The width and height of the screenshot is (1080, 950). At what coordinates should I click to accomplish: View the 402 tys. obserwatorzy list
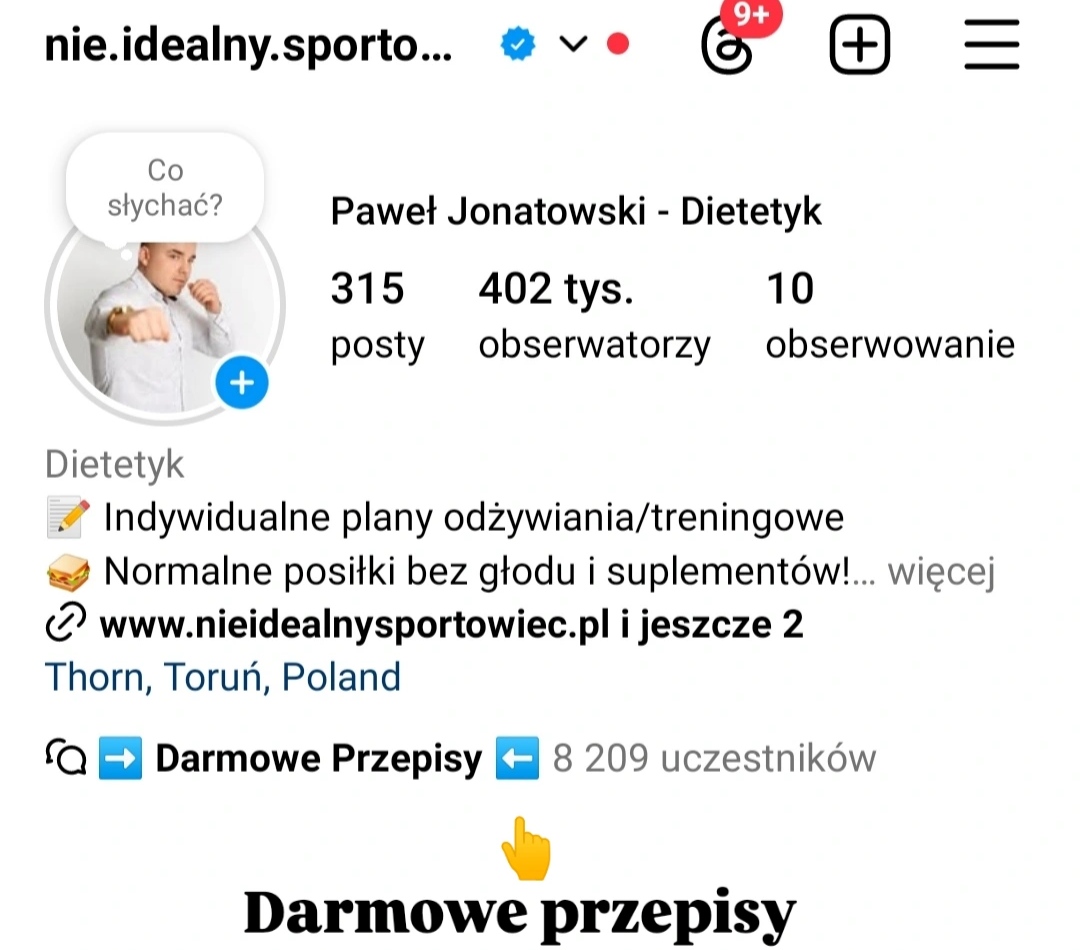point(594,315)
